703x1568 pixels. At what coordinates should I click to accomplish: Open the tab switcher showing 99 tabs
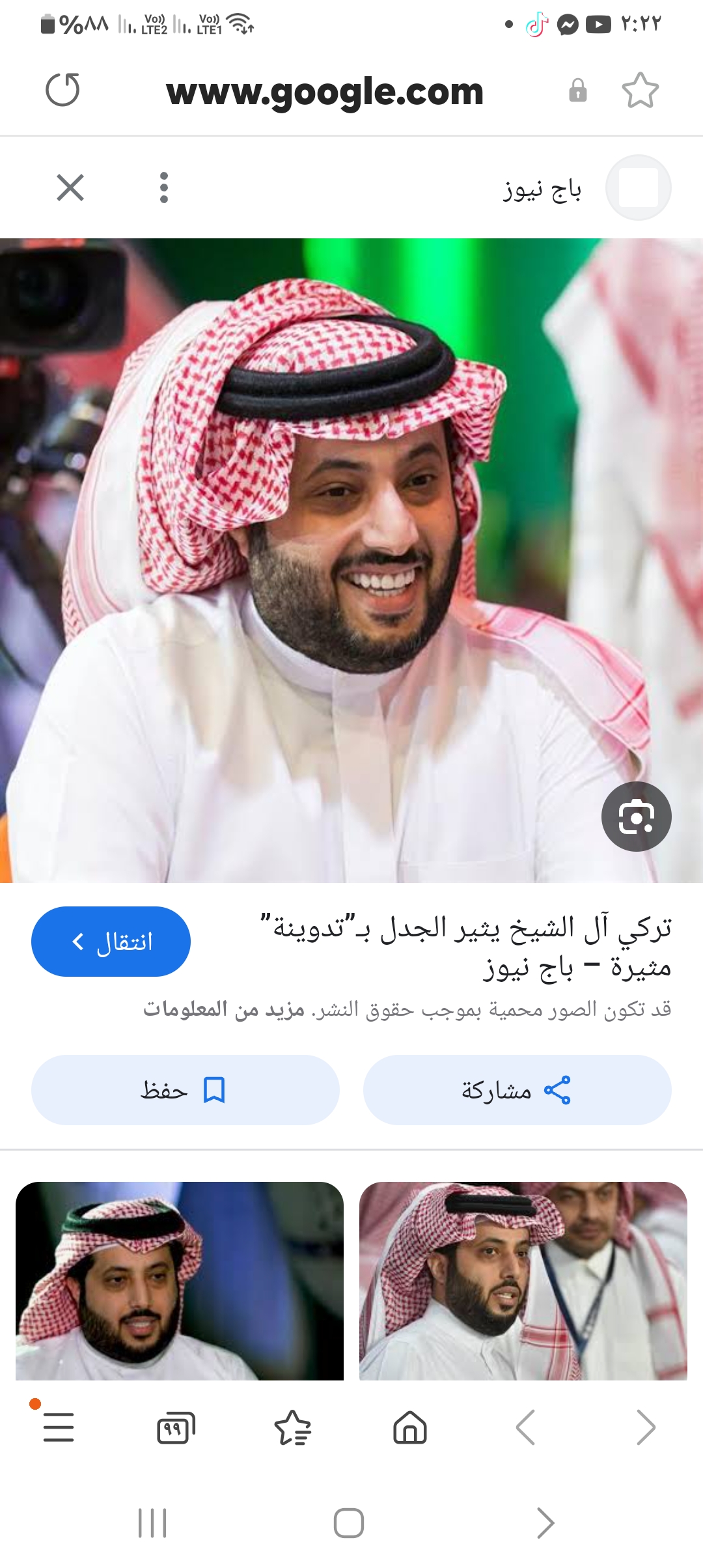[x=176, y=1427]
